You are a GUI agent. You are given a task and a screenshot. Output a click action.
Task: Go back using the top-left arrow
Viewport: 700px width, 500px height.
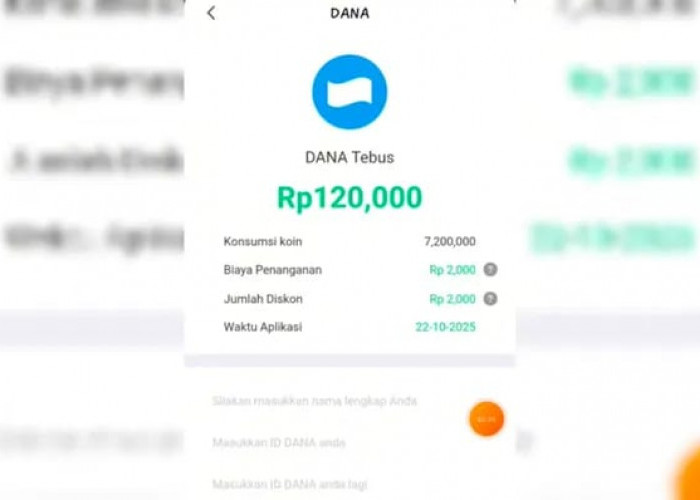(211, 14)
